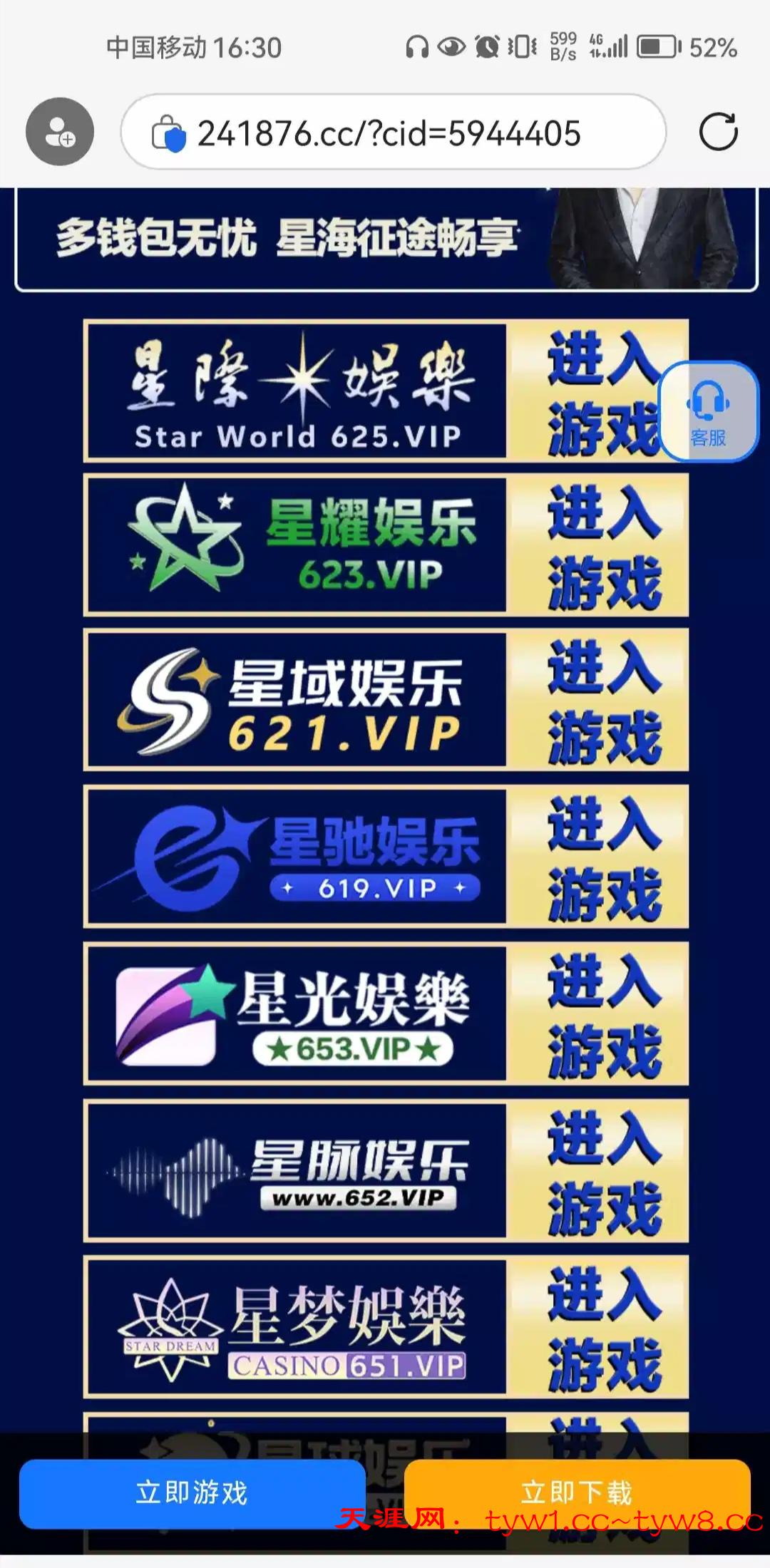Enter game for 星耀娱乐 623.VIP
The width and height of the screenshot is (770, 1568).
click(597, 545)
